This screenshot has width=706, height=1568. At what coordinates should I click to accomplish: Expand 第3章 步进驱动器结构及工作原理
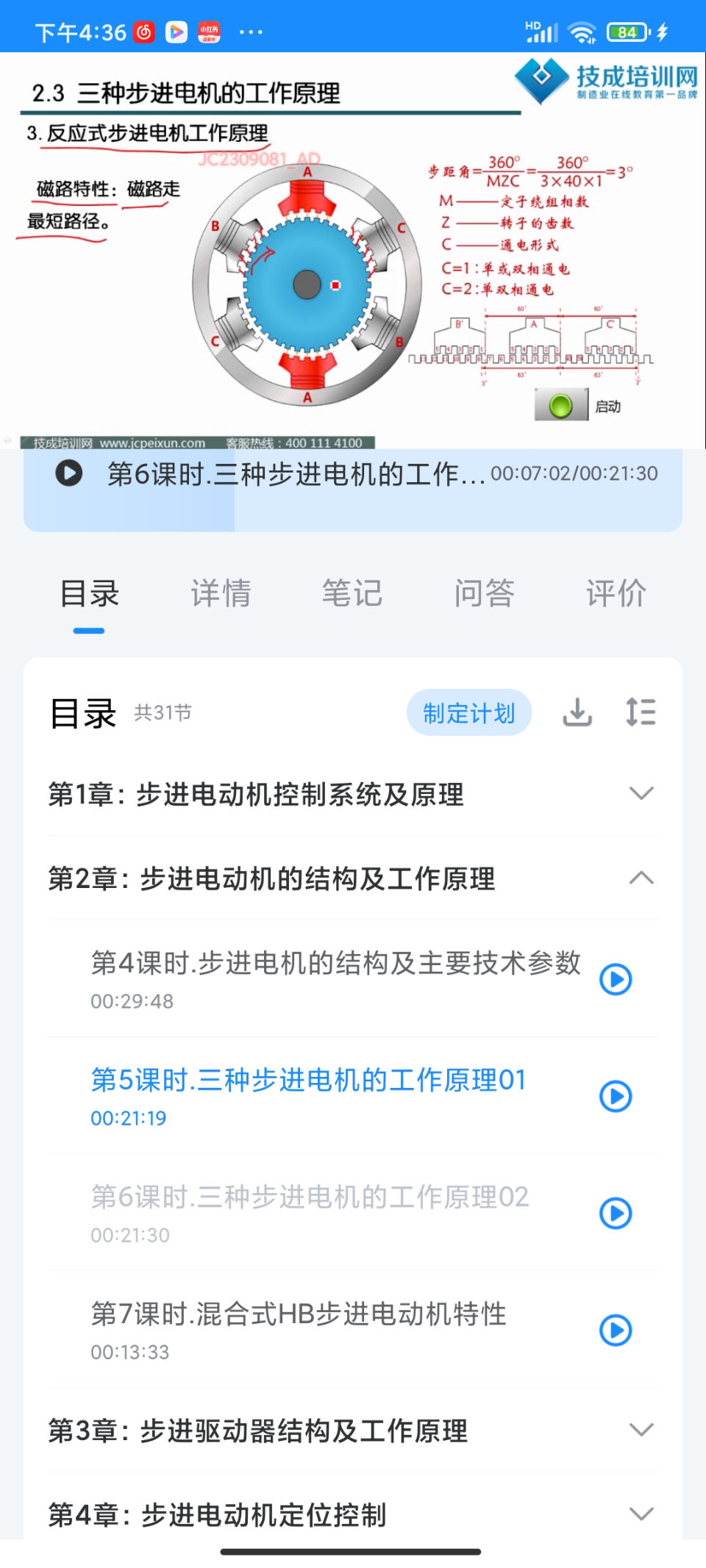(x=641, y=1431)
